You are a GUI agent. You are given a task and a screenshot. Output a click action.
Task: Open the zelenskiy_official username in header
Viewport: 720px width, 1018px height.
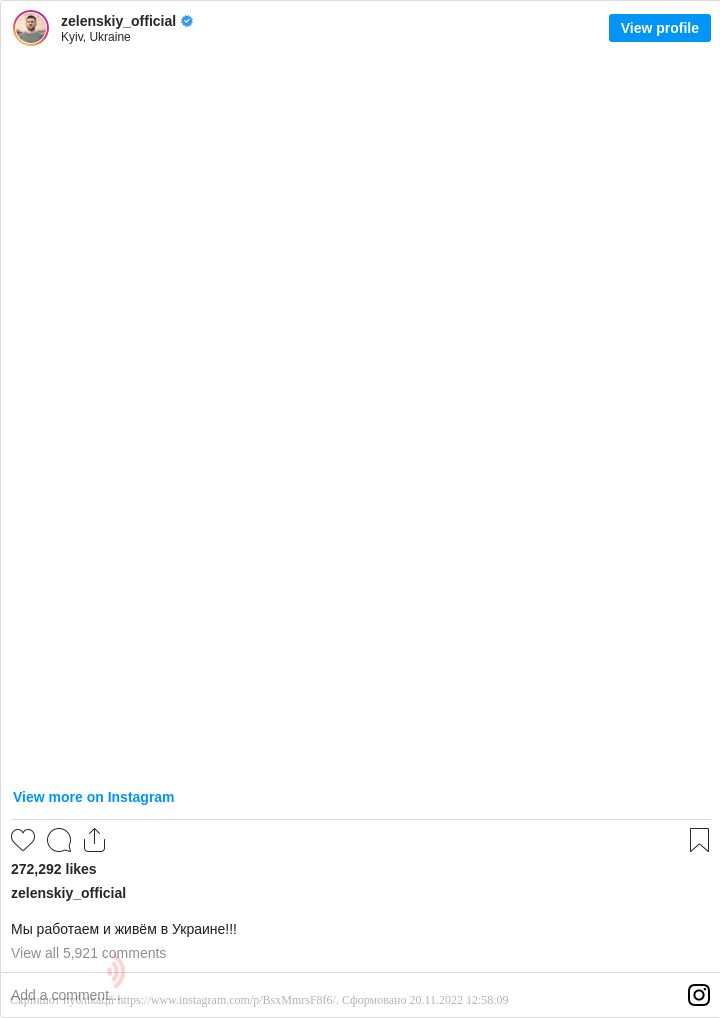pyautogui.click(x=118, y=21)
